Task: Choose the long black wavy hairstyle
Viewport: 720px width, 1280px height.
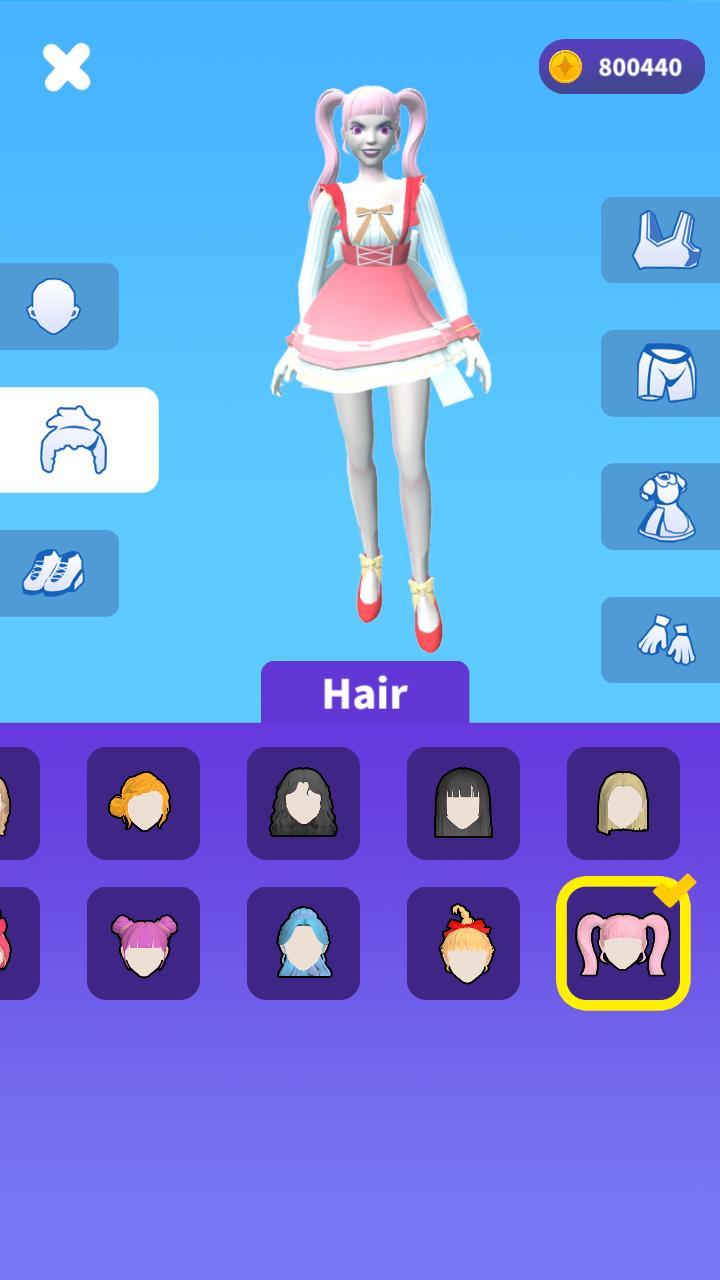Action: [x=303, y=803]
